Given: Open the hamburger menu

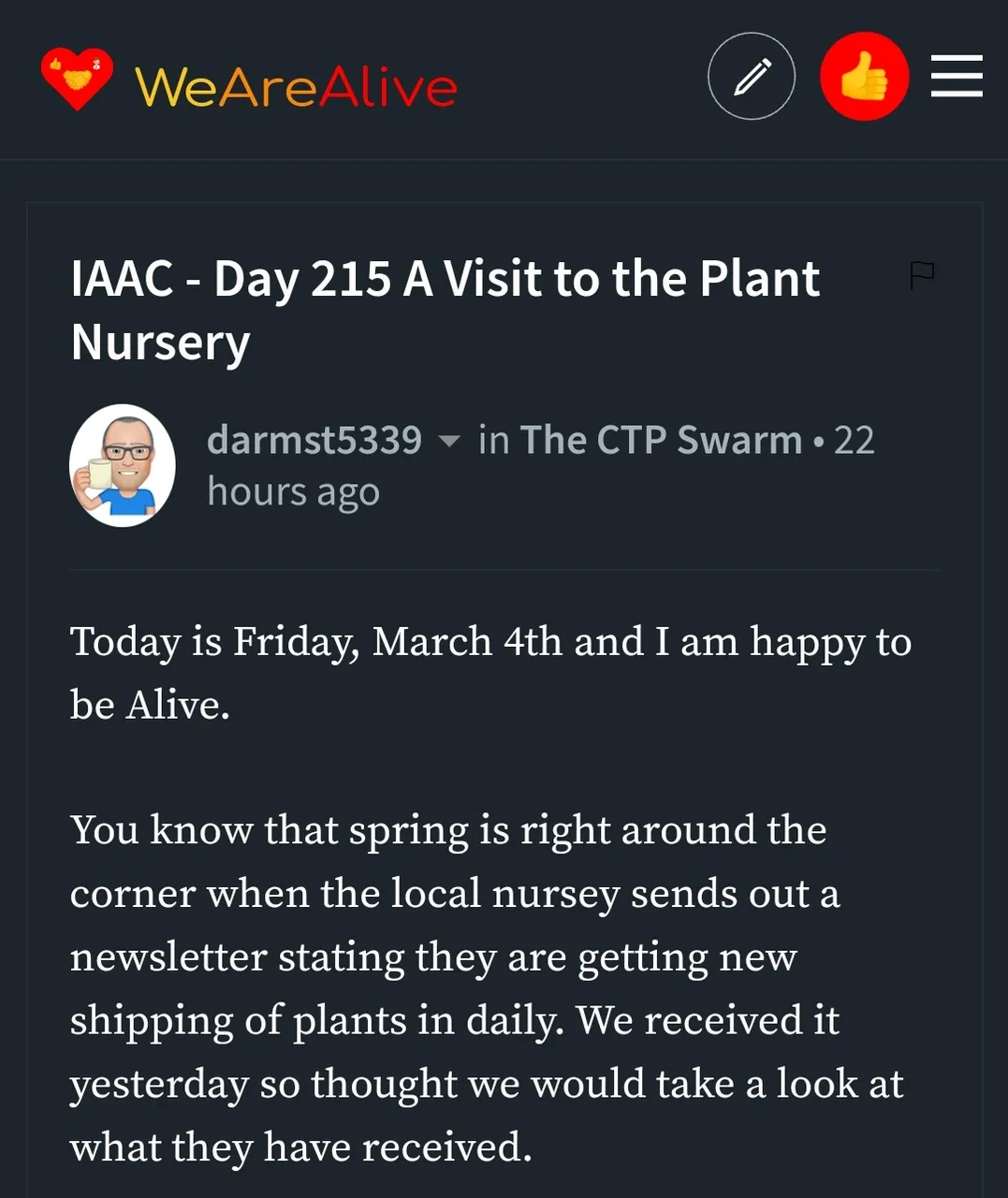Looking at the screenshot, I should click(x=957, y=77).
